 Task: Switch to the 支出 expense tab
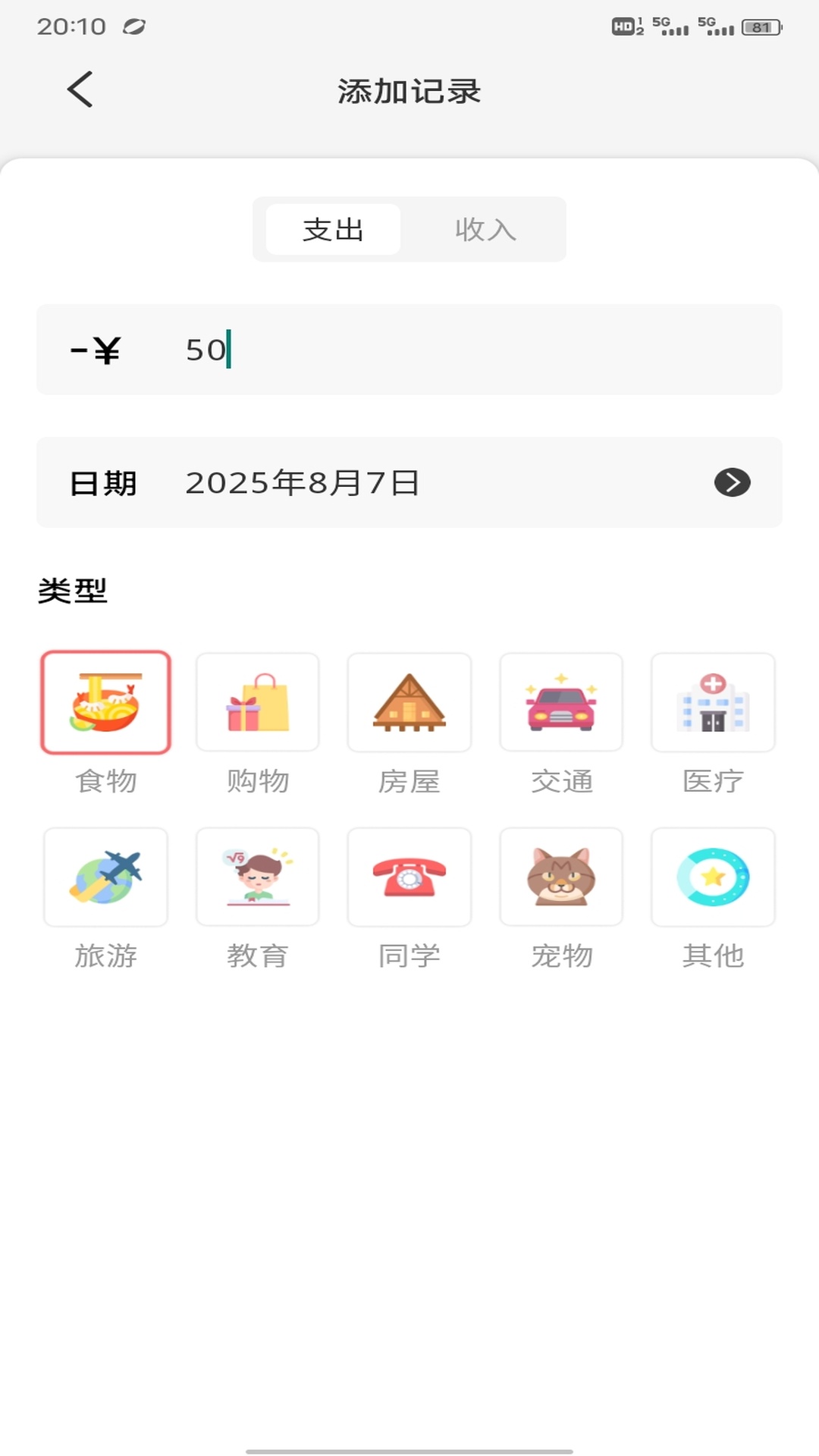331,229
